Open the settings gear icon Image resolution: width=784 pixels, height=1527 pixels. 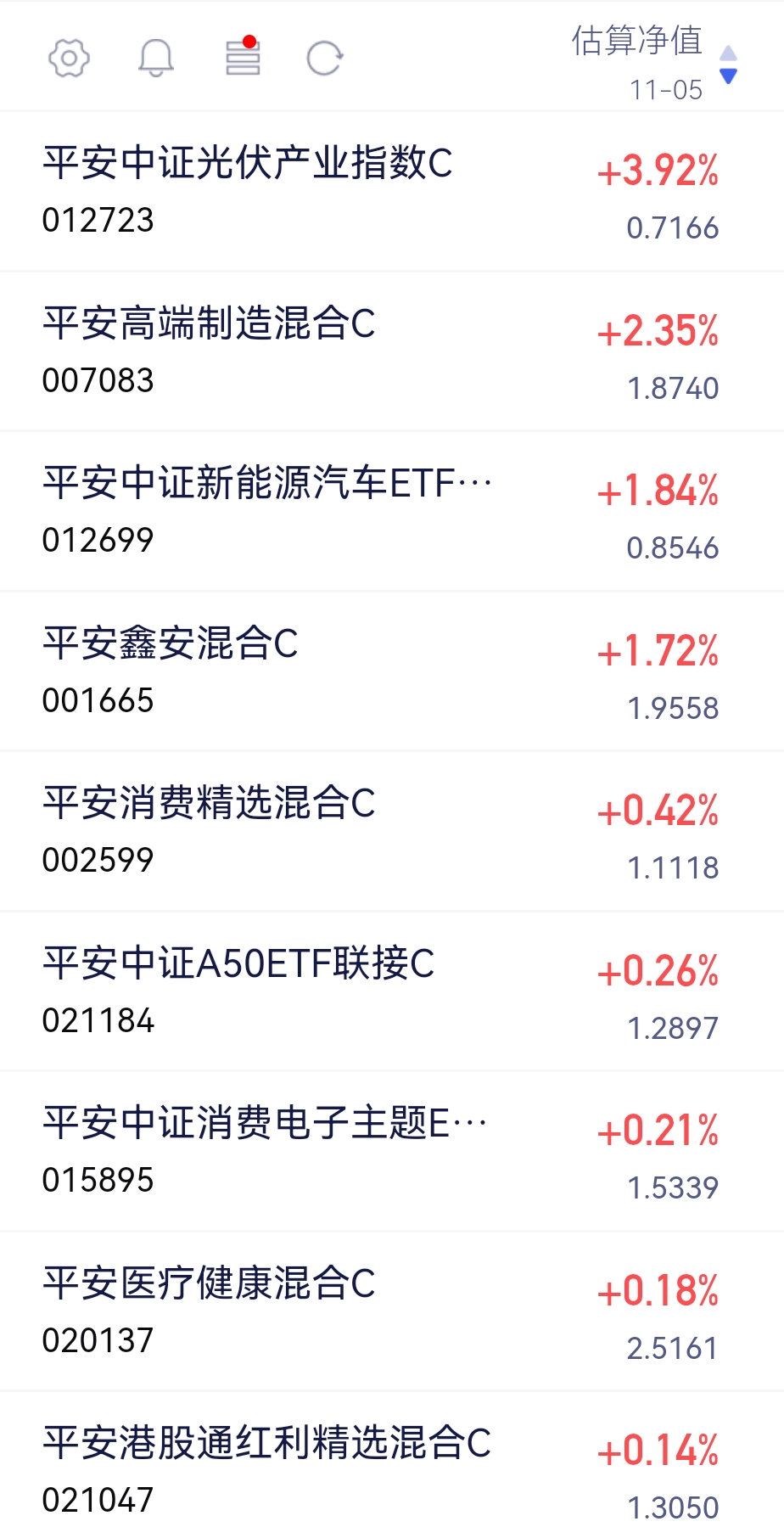(x=69, y=59)
